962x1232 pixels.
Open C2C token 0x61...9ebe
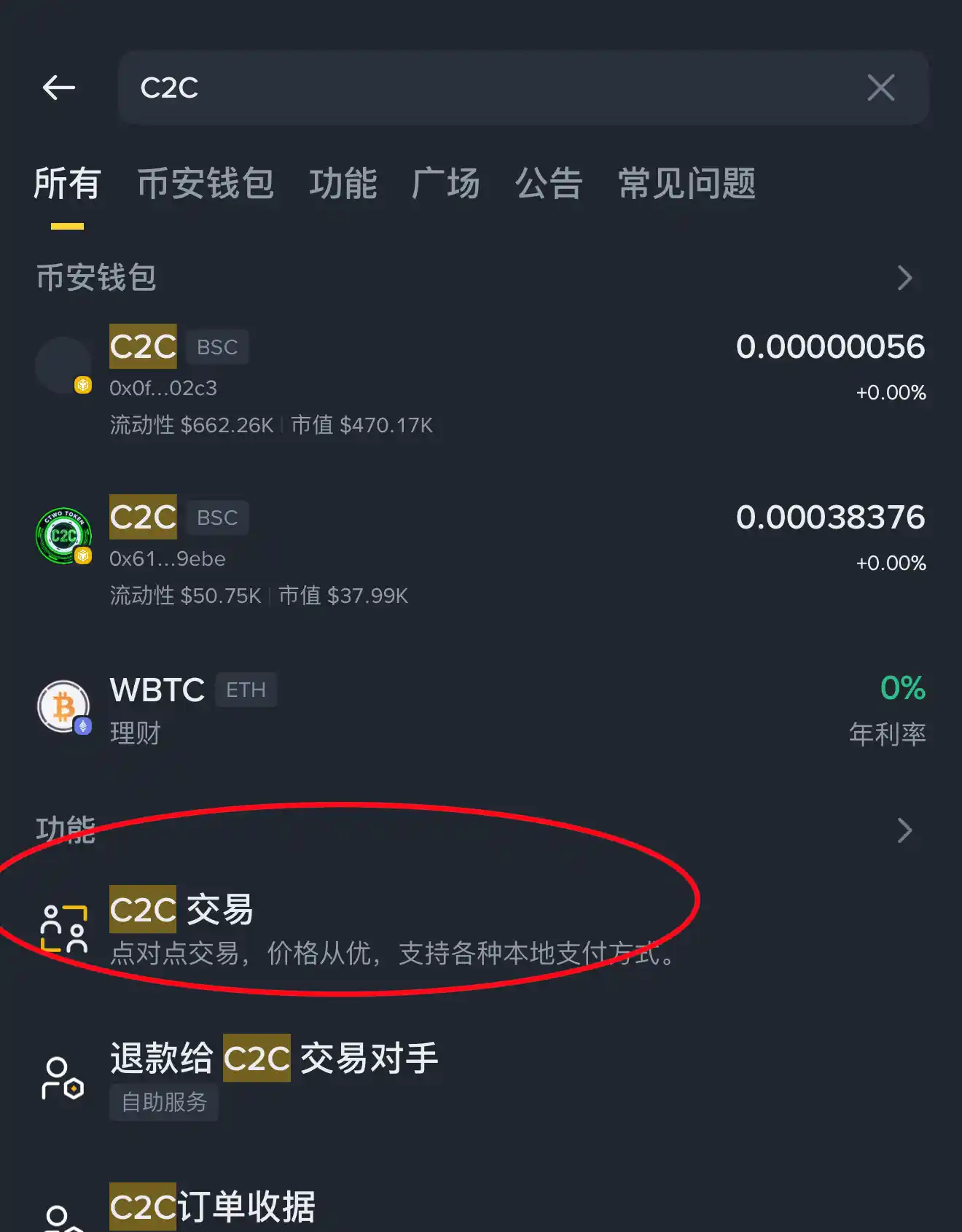[x=481, y=550]
